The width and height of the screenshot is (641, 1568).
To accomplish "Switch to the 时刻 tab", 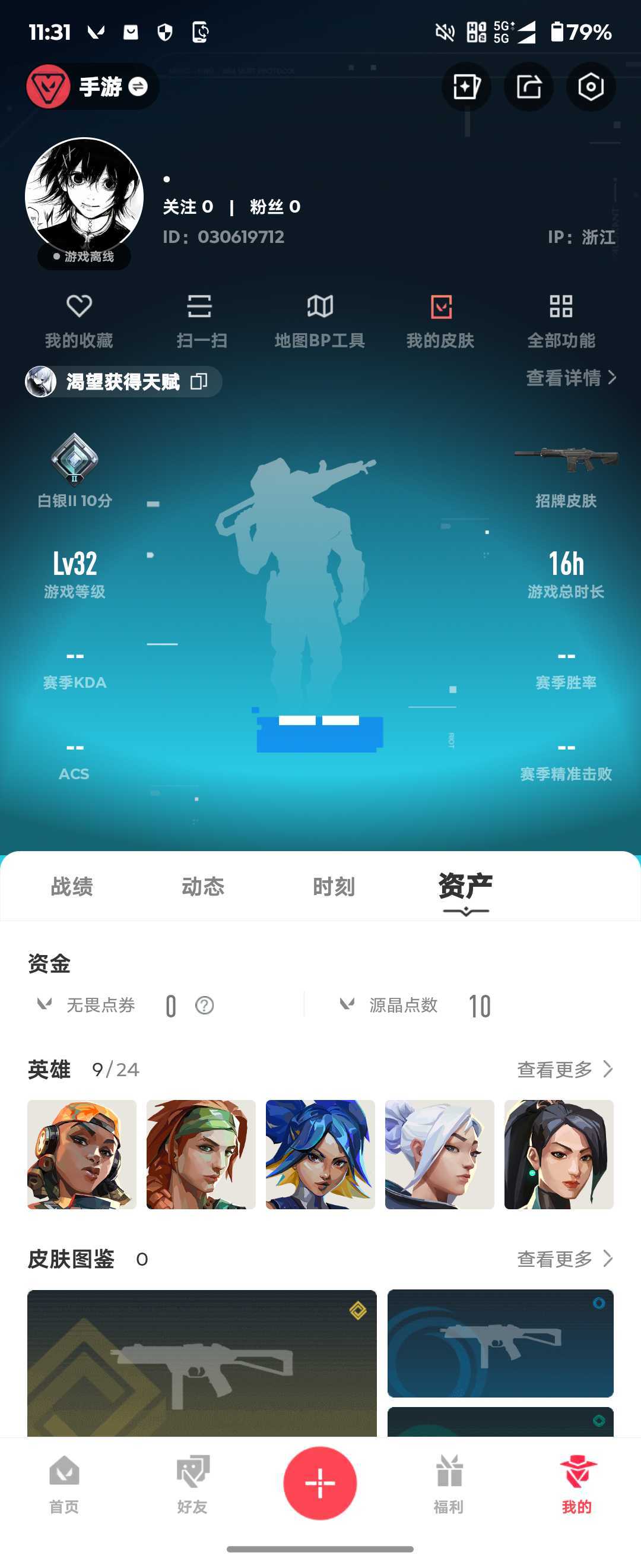I will [x=334, y=887].
